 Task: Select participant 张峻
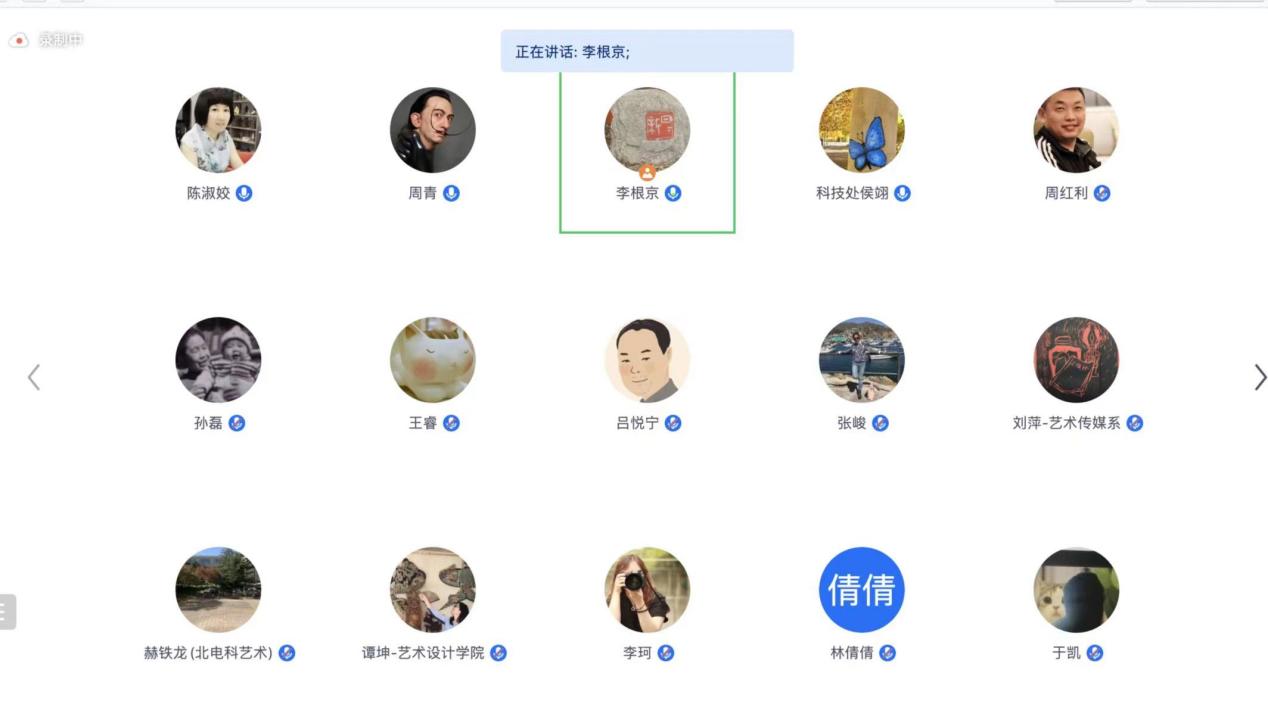[861, 361]
